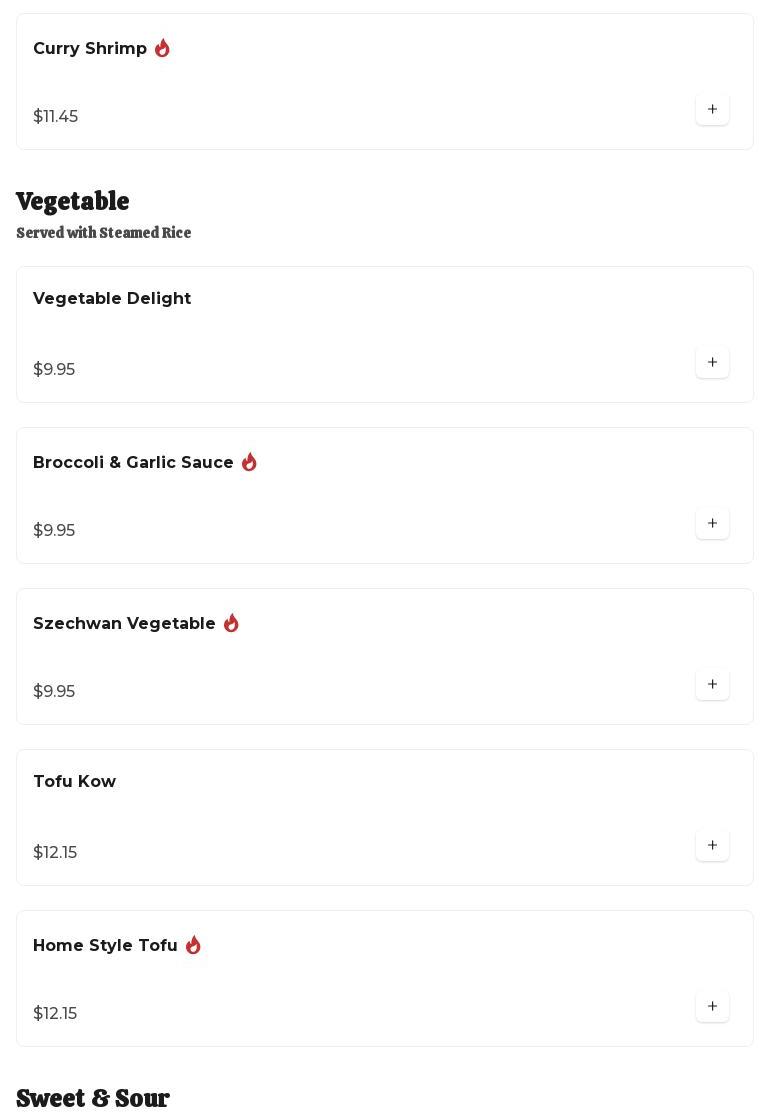Image resolution: width=770 pixels, height=1114 pixels.
Task: Add Home Style Tofu to the order
Action: point(712,1006)
